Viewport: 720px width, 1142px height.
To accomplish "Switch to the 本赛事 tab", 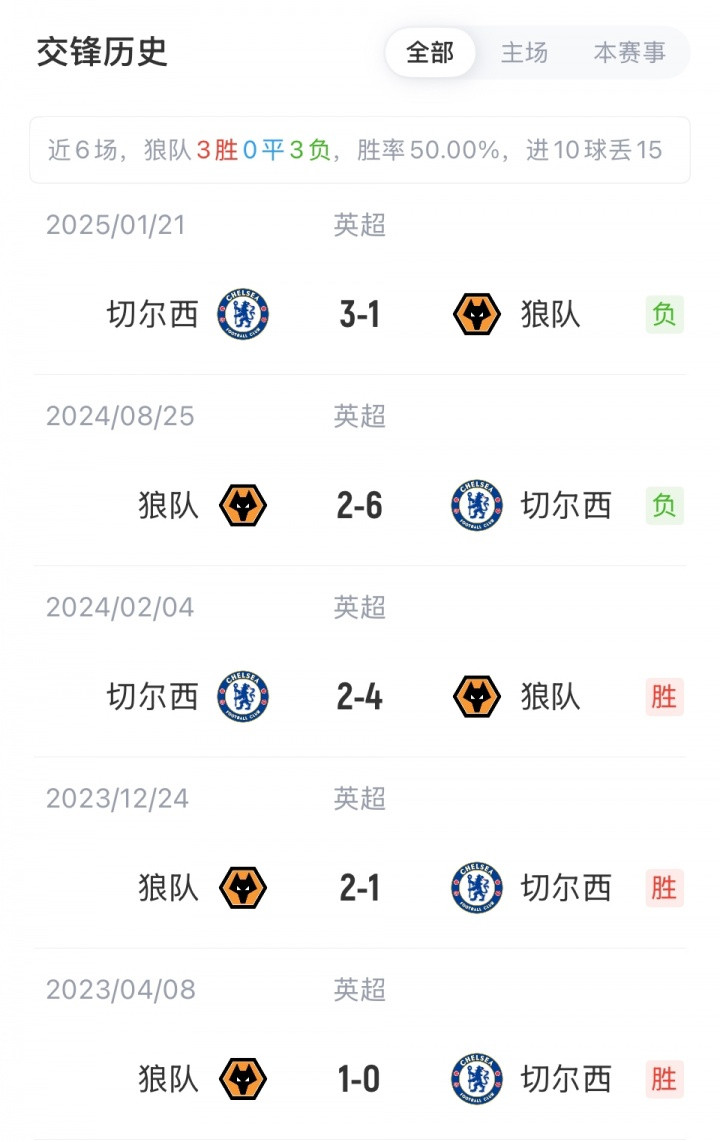I will coord(629,53).
